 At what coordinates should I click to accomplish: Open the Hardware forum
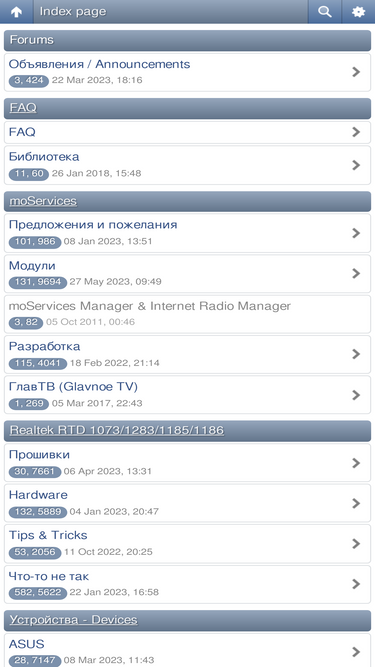pyautogui.click(x=188, y=503)
